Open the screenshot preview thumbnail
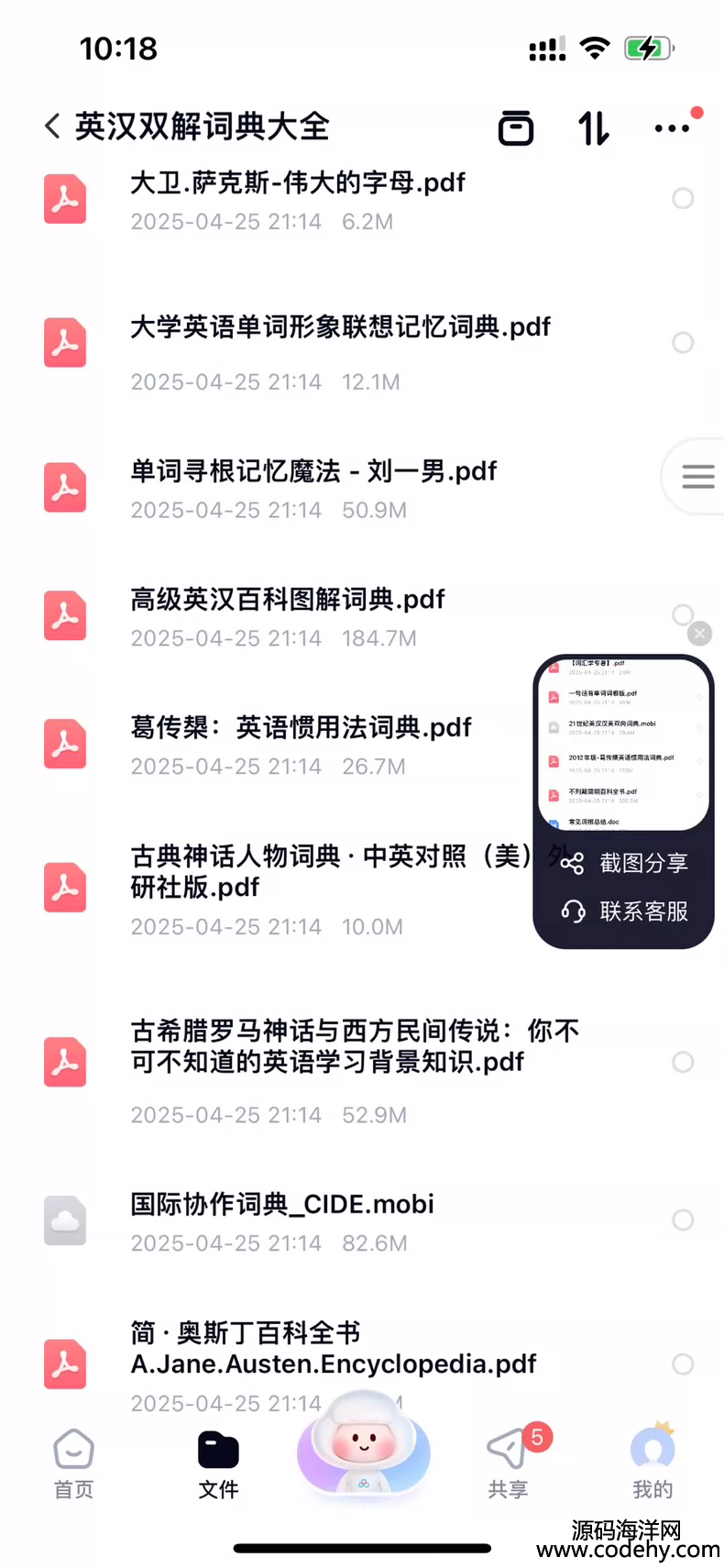724x1568 pixels. 623,744
